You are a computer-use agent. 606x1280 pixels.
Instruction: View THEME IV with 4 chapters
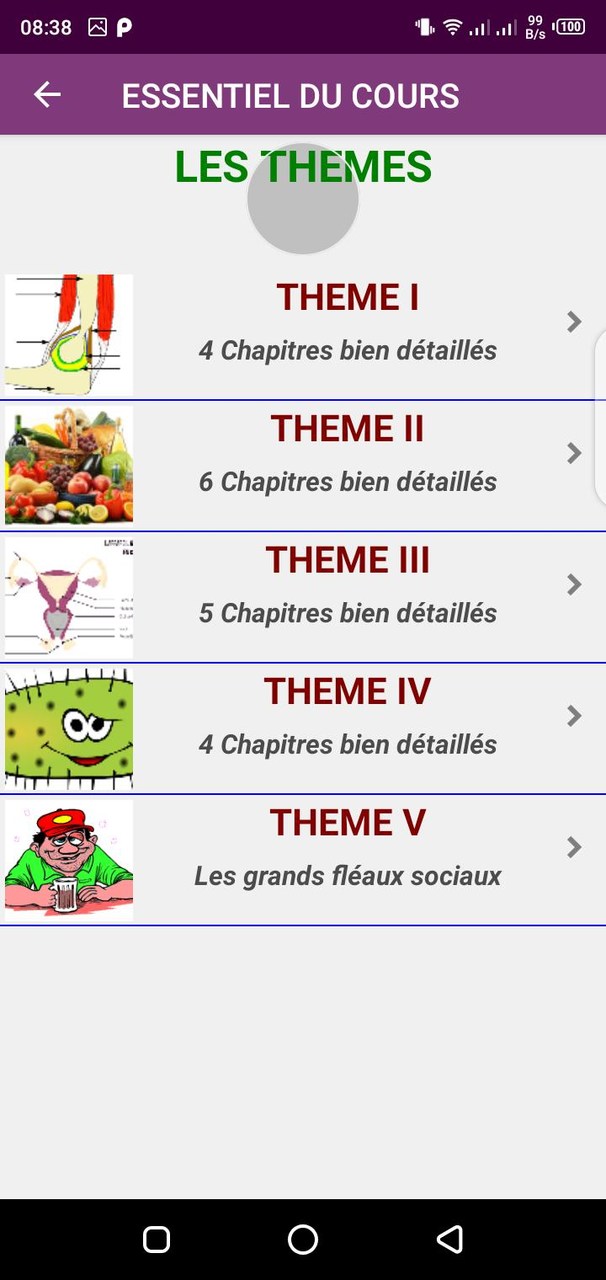[347, 716]
